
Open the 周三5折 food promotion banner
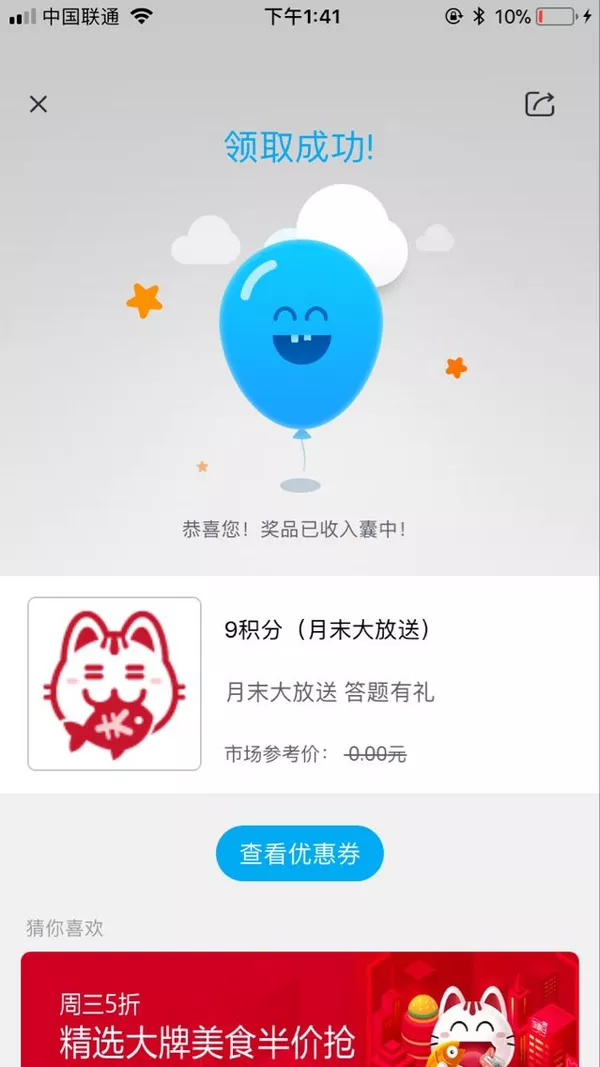[300, 1010]
